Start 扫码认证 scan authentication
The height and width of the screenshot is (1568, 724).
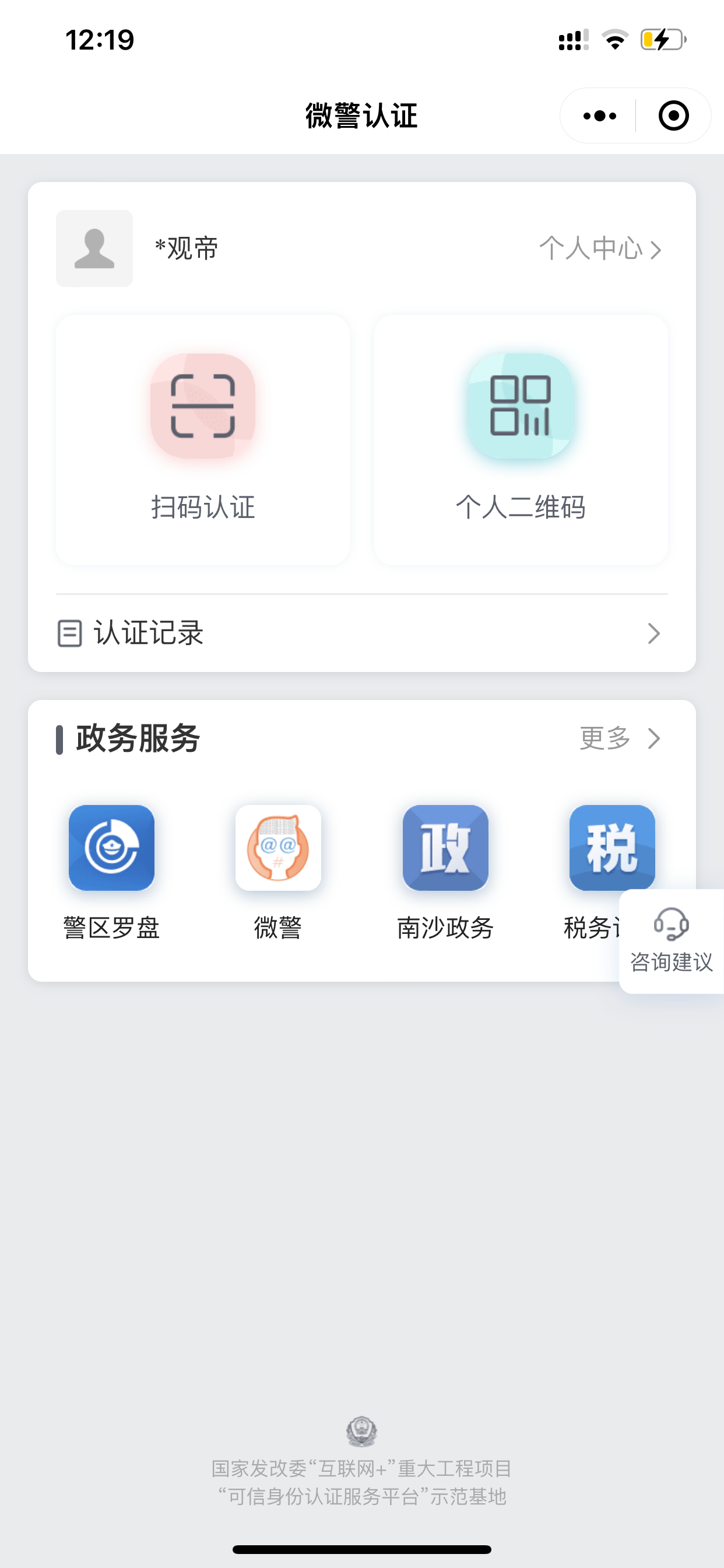pyautogui.click(x=203, y=439)
